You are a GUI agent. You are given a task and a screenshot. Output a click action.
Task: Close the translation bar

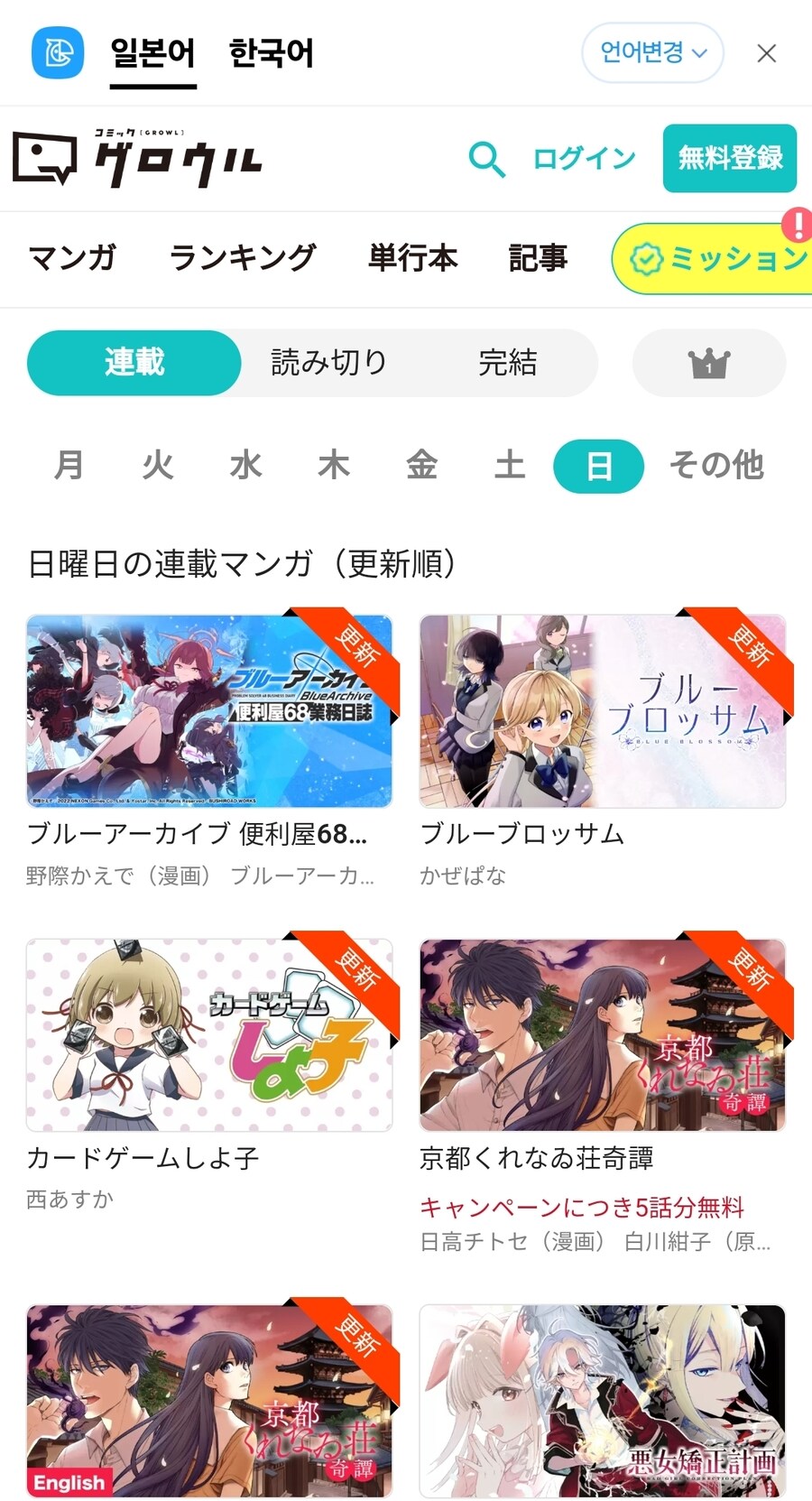[x=766, y=54]
